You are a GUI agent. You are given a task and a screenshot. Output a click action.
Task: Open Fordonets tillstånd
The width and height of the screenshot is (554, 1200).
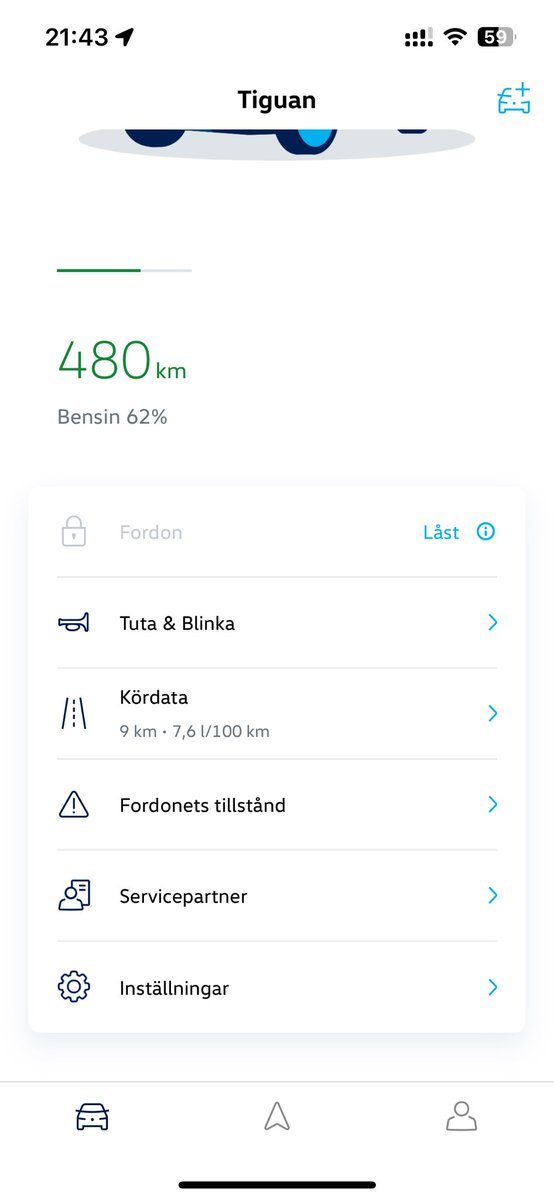[x=277, y=805]
